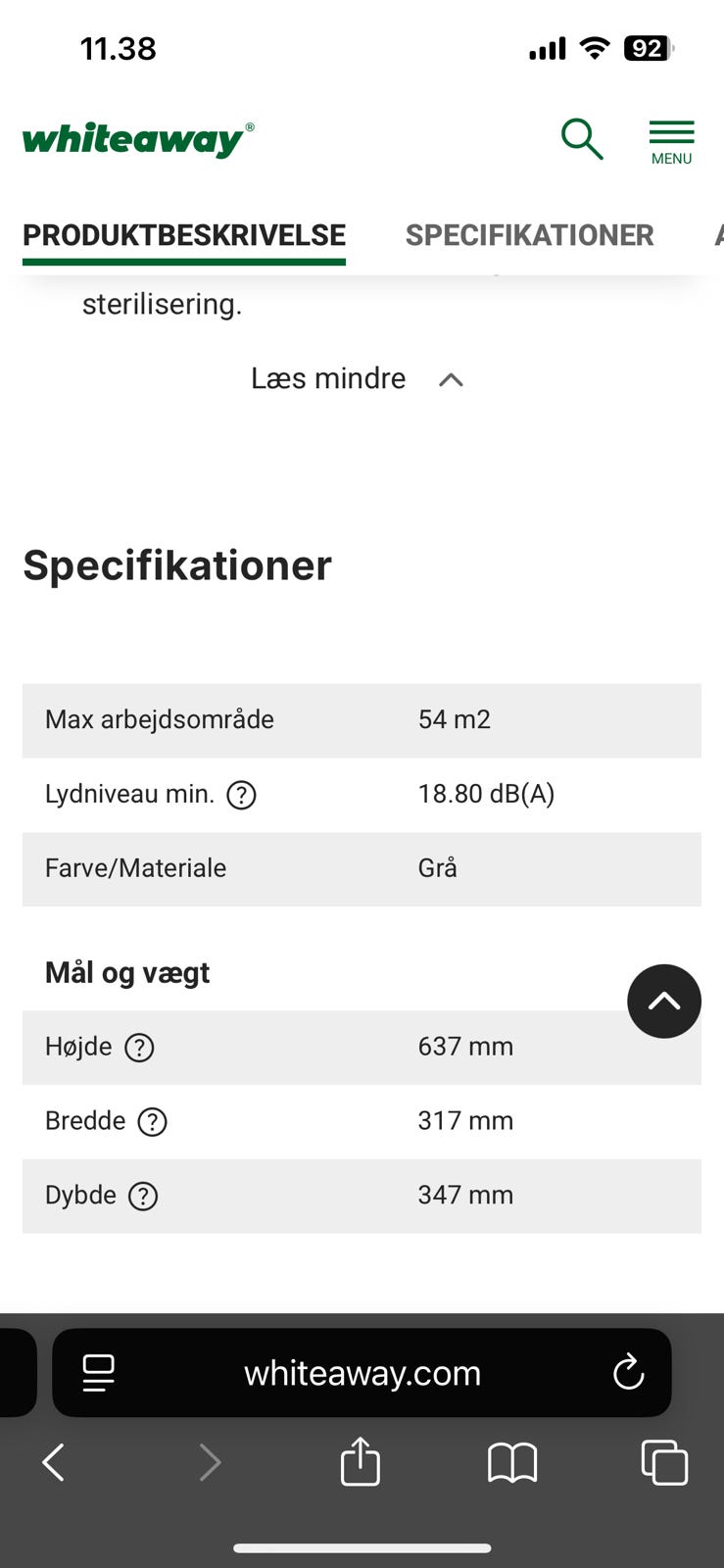Screen dimensions: 724x1568
Task: Open the bookmarks icon
Action: coord(512,1462)
